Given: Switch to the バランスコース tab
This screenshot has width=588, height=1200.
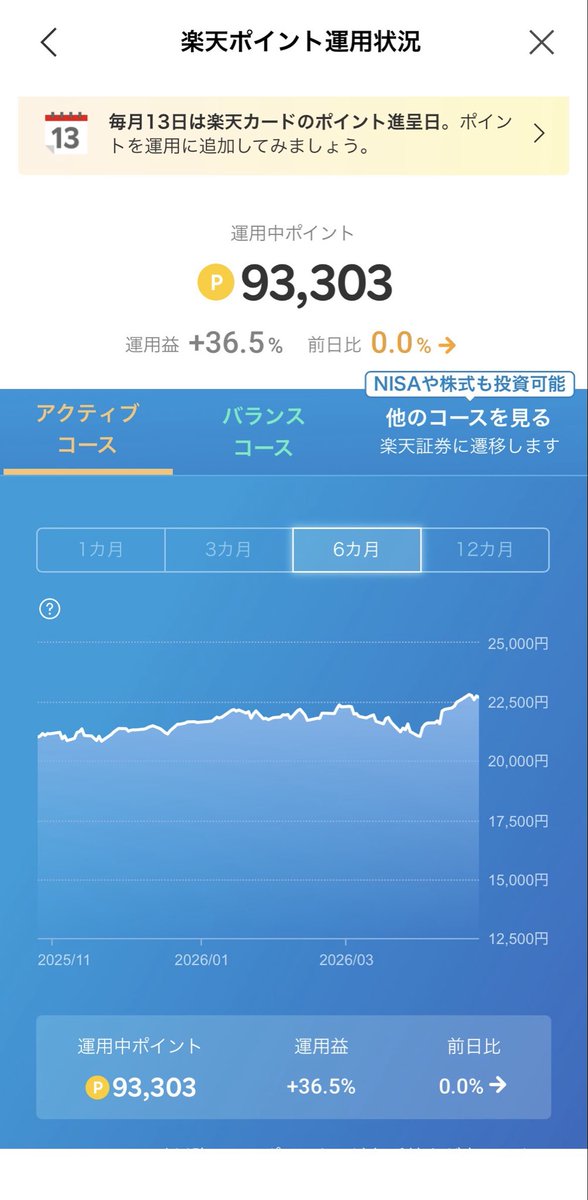Looking at the screenshot, I should click(x=264, y=432).
